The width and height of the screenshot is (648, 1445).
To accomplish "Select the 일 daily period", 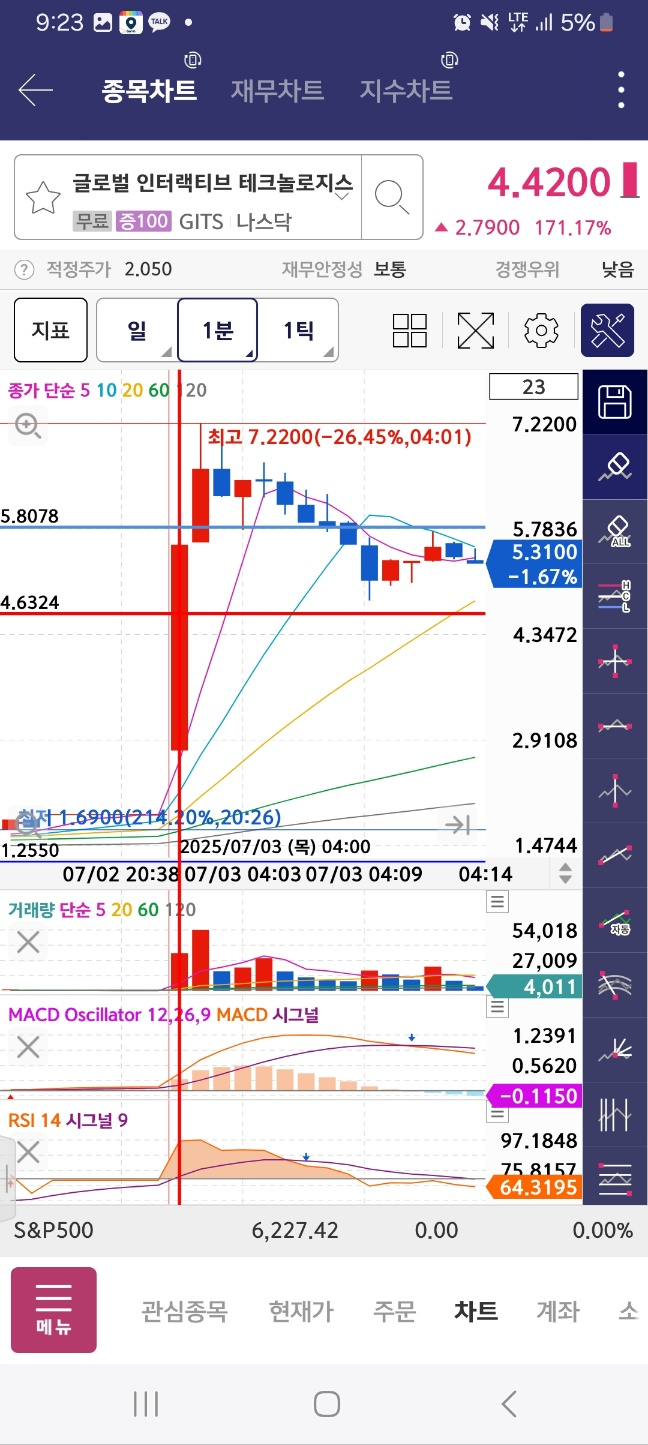I will [137, 330].
